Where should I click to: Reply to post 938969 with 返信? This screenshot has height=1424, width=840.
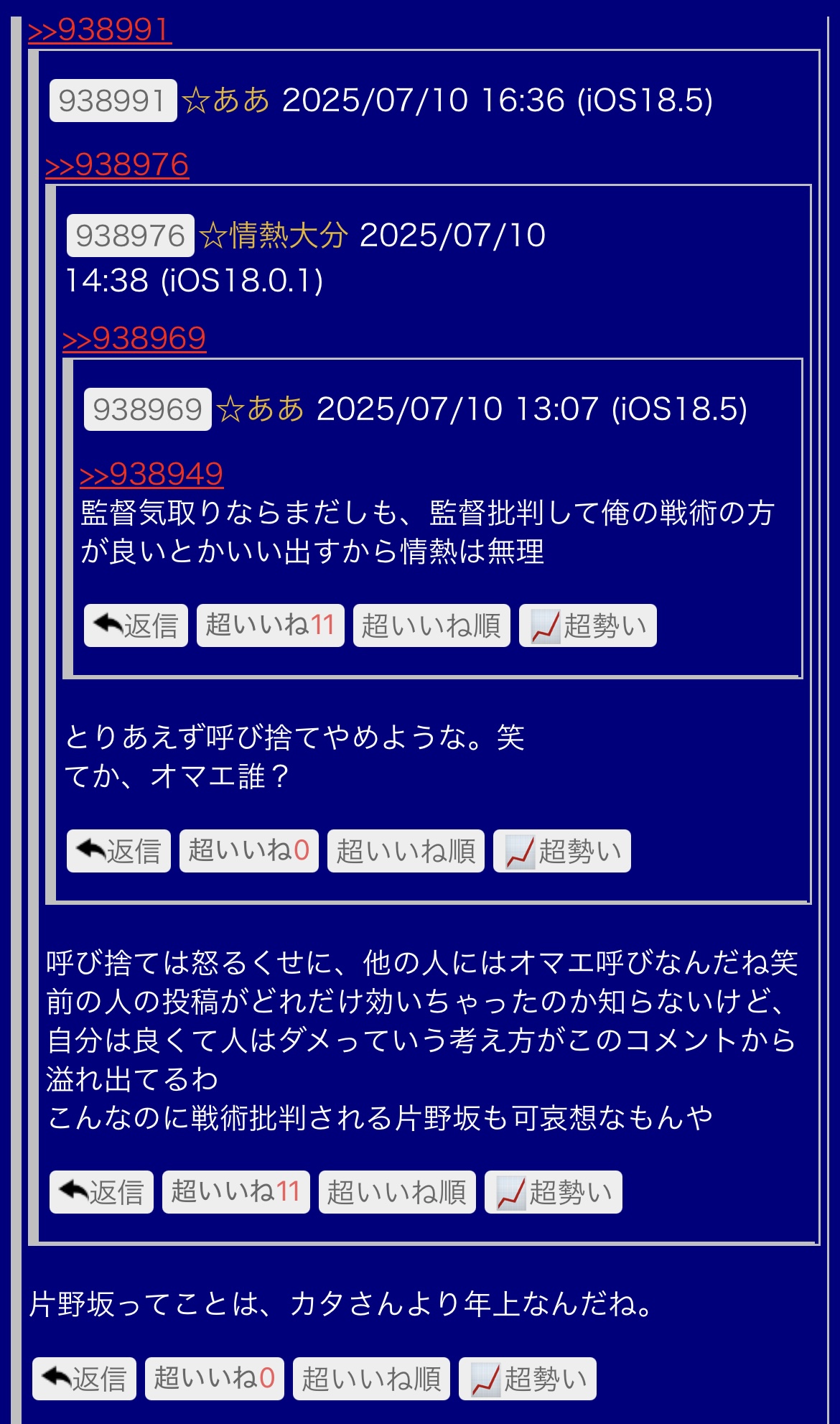point(136,625)
